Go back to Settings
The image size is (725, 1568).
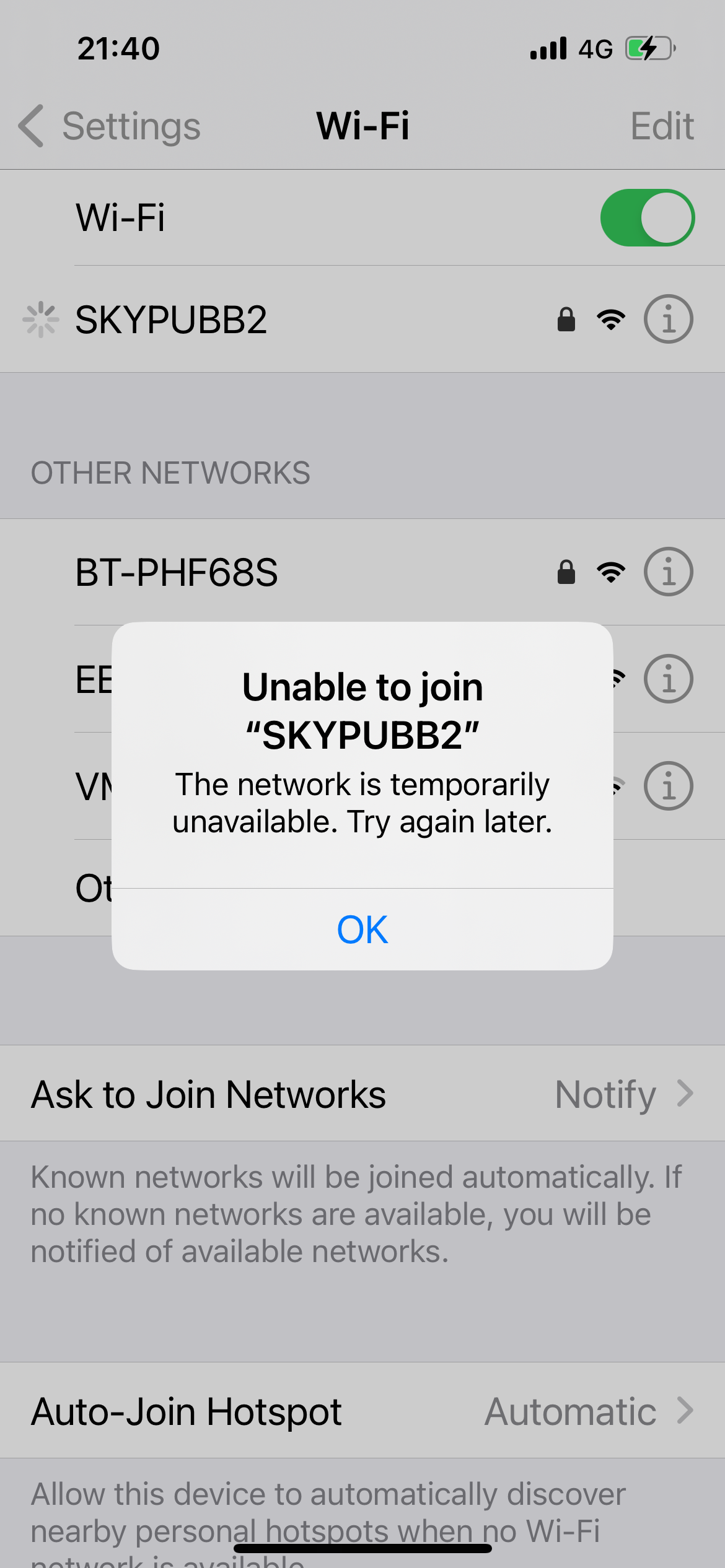110,126
